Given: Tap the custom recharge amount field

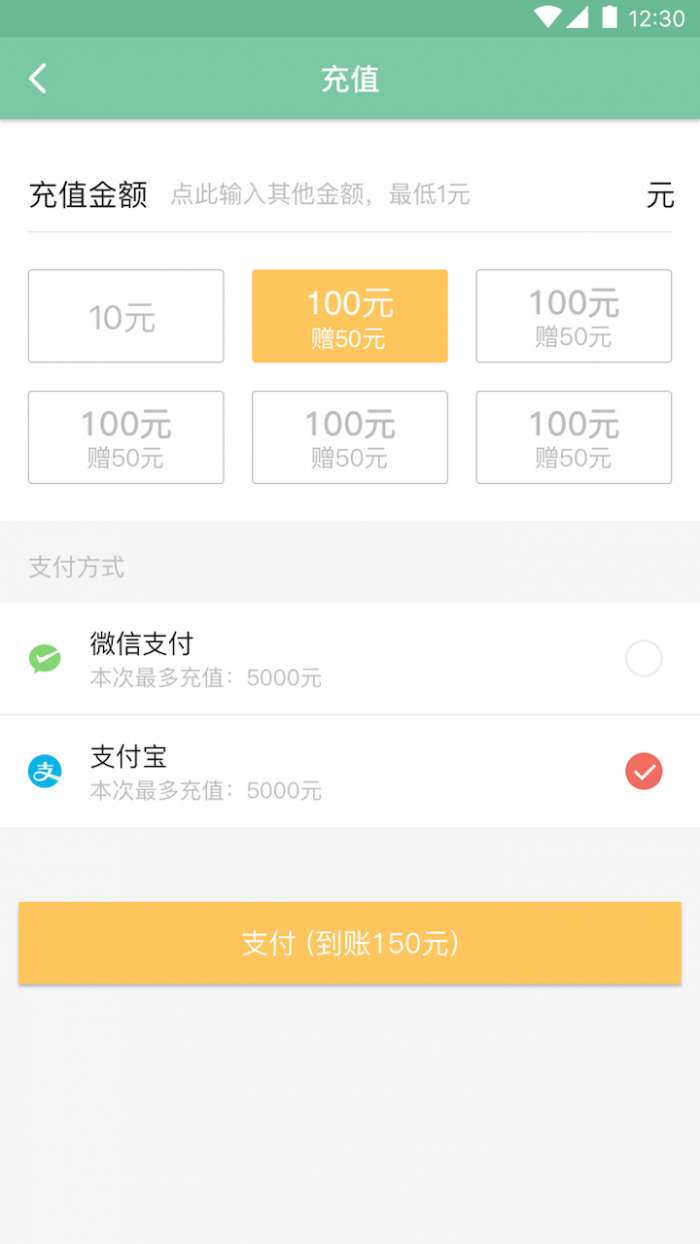Looking at the screenshot, I should tap(400, 194).
